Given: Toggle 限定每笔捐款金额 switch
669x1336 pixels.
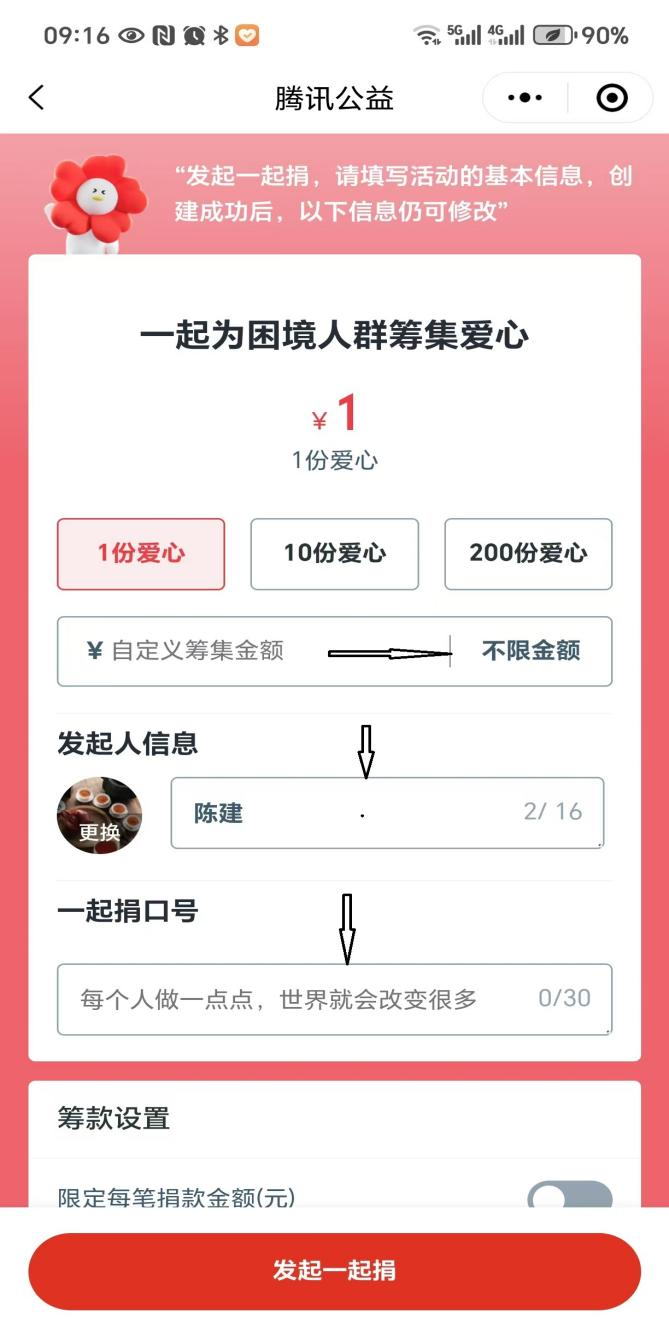Looking at the screenshot, I should 570,1196.
